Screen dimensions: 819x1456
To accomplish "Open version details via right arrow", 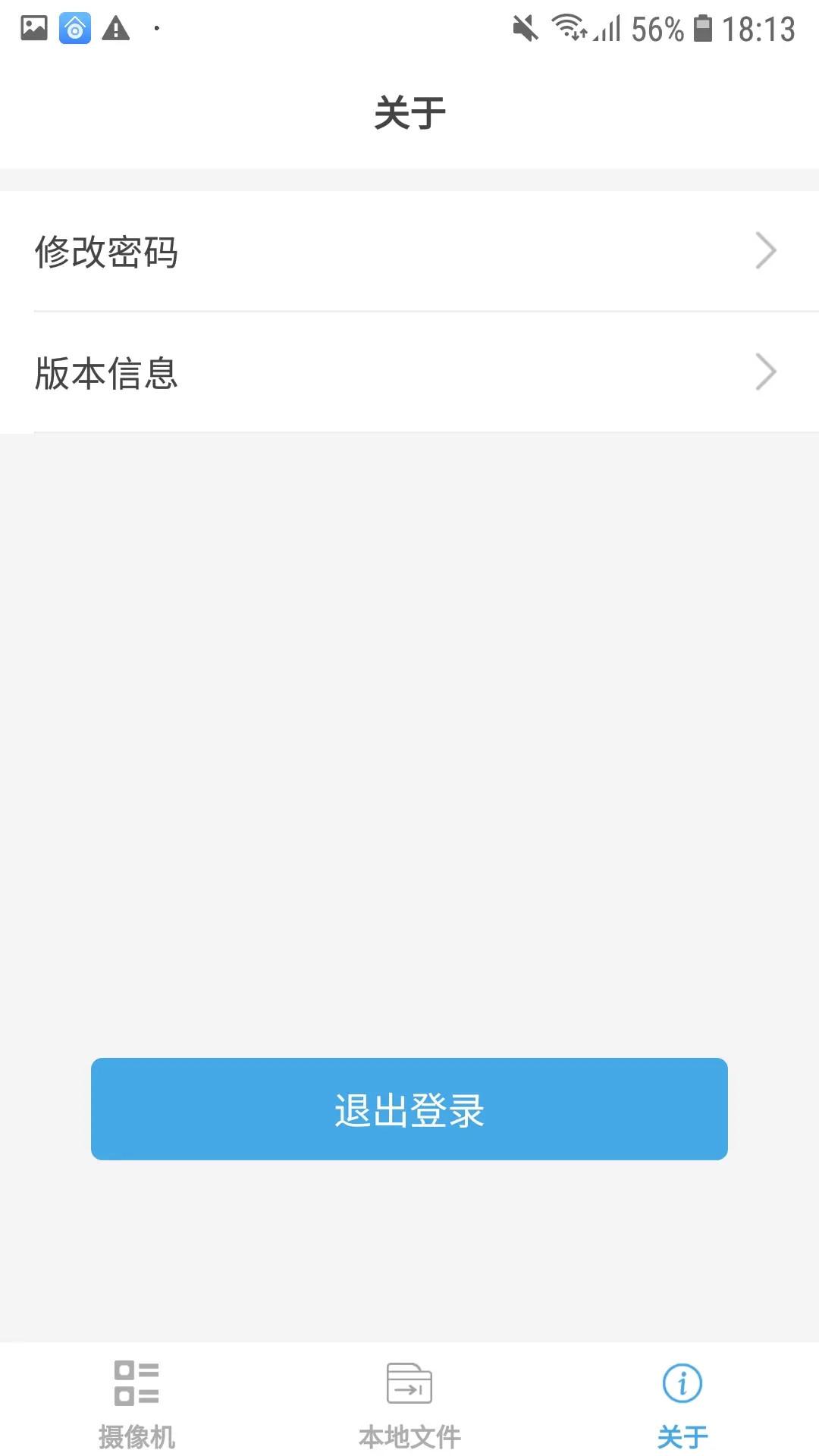I will click(765, 372).
